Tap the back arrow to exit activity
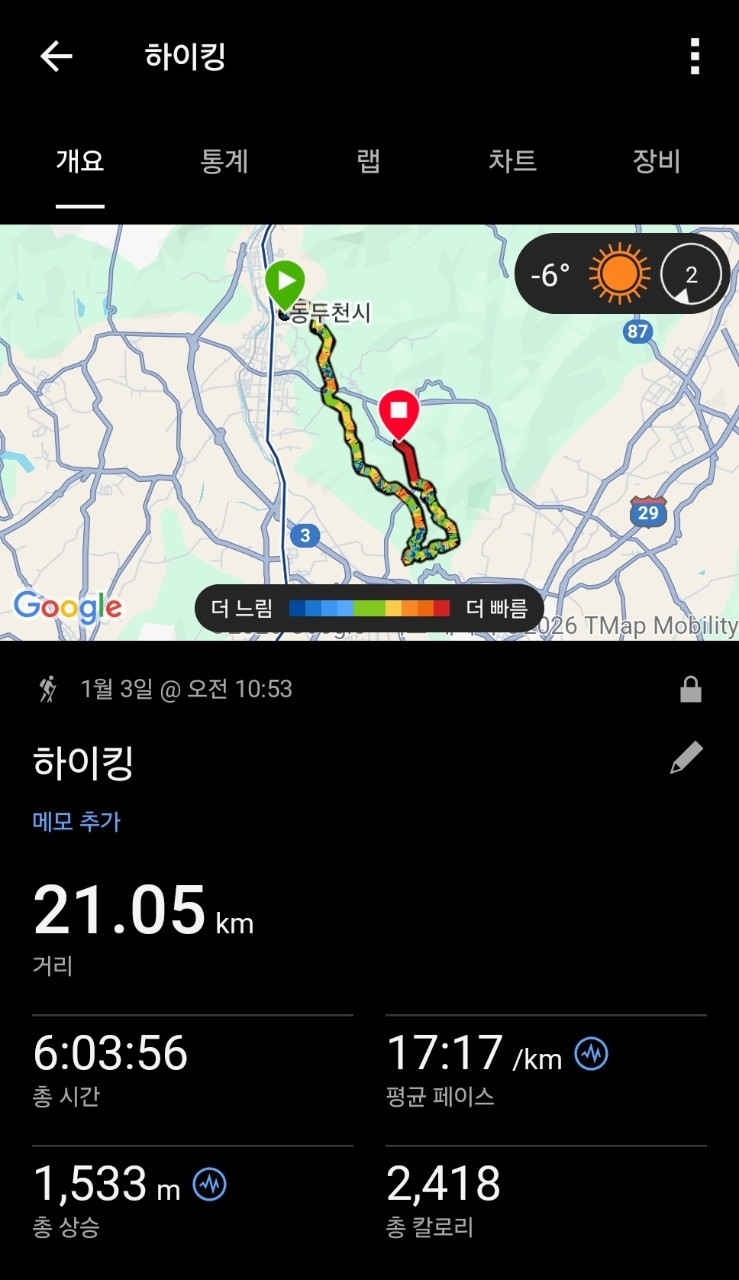The height and width of the screenshot is (1280, 739). click(x=57, y=57)
